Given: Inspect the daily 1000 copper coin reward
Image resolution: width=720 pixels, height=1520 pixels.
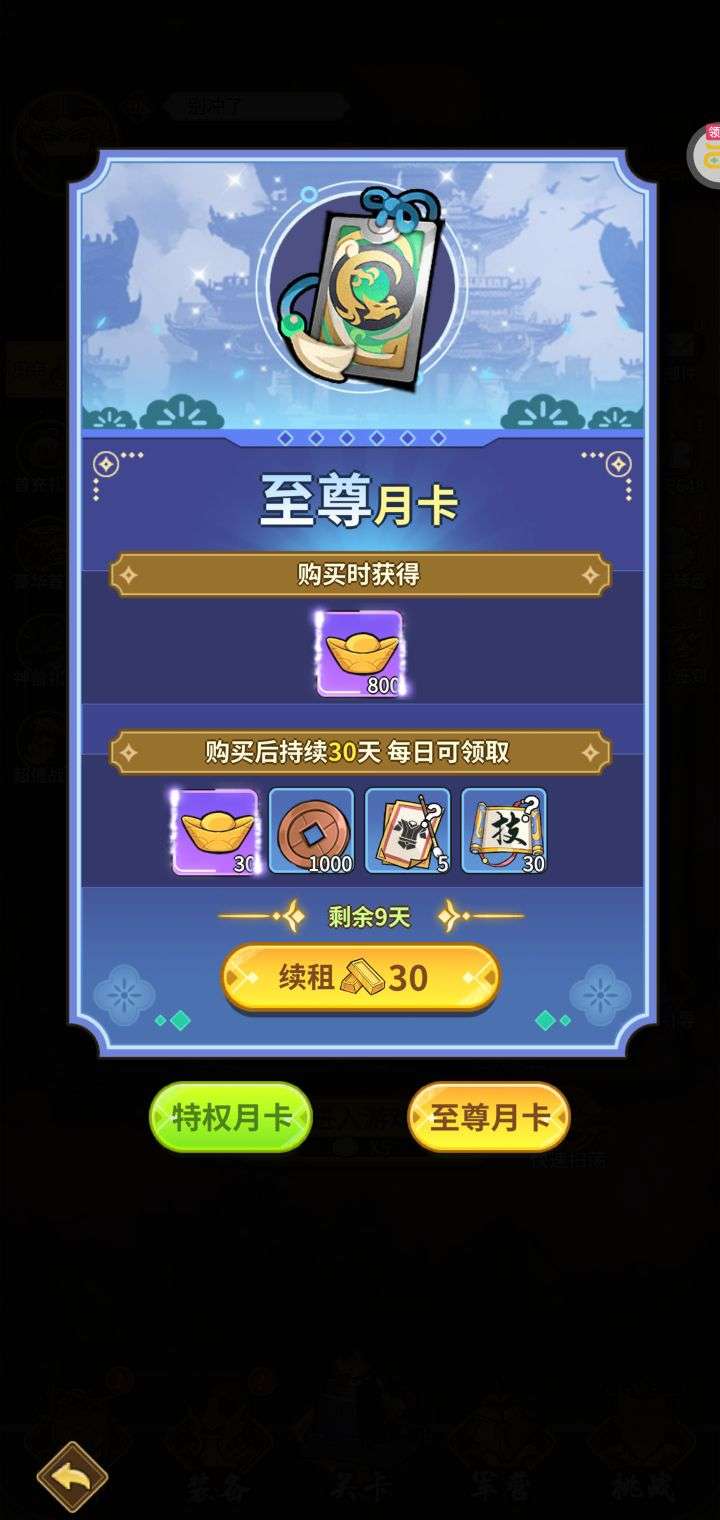Looking at the screenshot, I should pyautogui.click(x=311, y=831).
